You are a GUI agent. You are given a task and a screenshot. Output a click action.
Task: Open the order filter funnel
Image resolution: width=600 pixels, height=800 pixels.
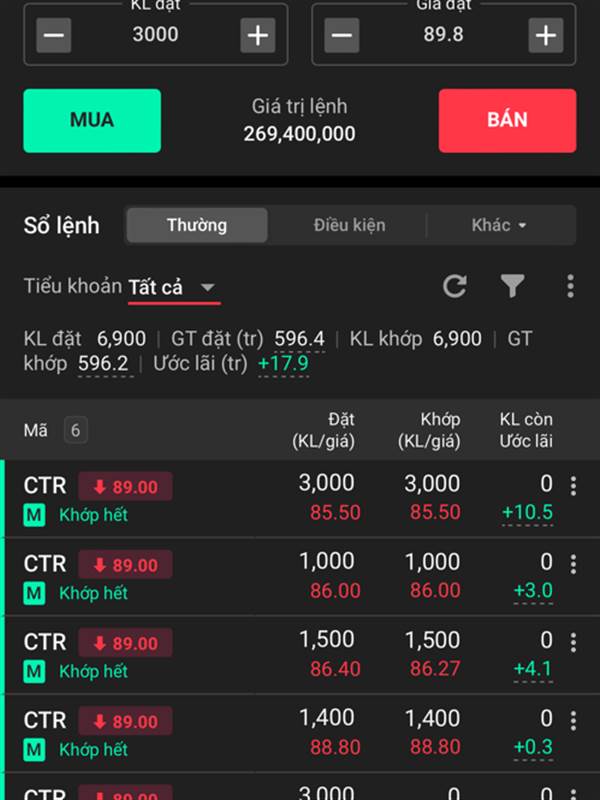point(513,287)
